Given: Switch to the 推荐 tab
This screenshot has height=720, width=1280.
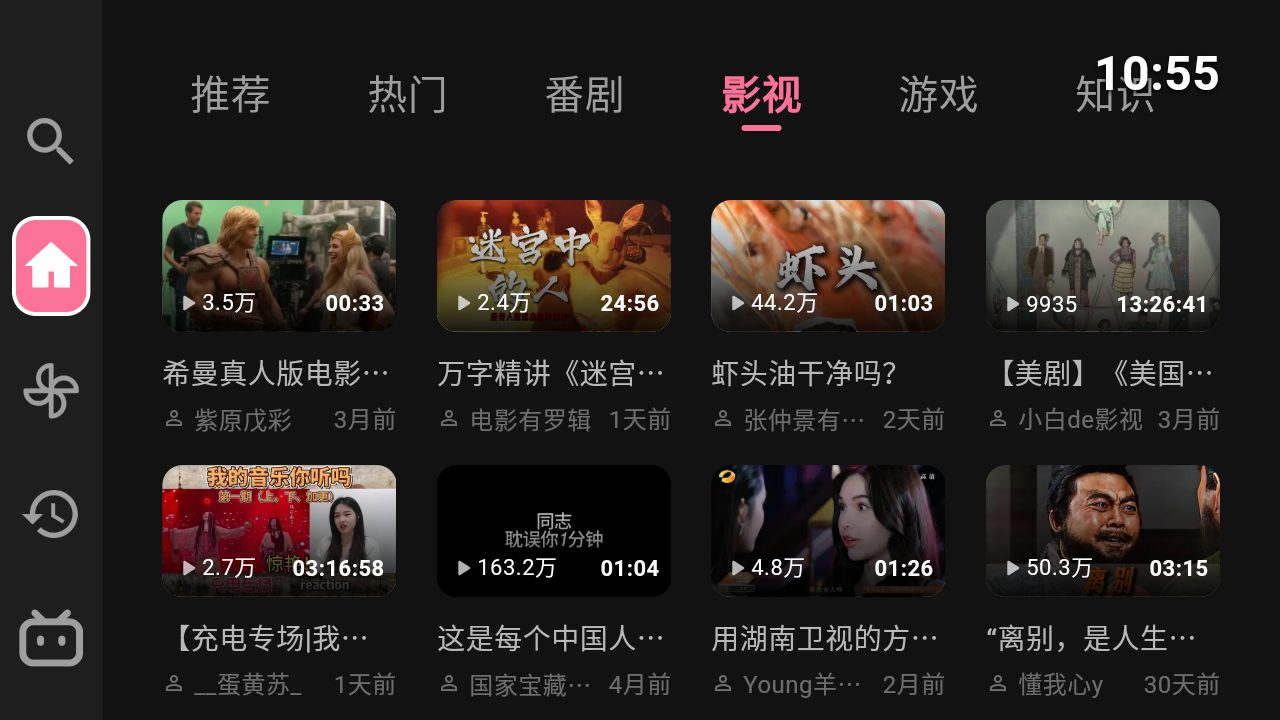Looking at the screenshot, I should pos(230,95).
